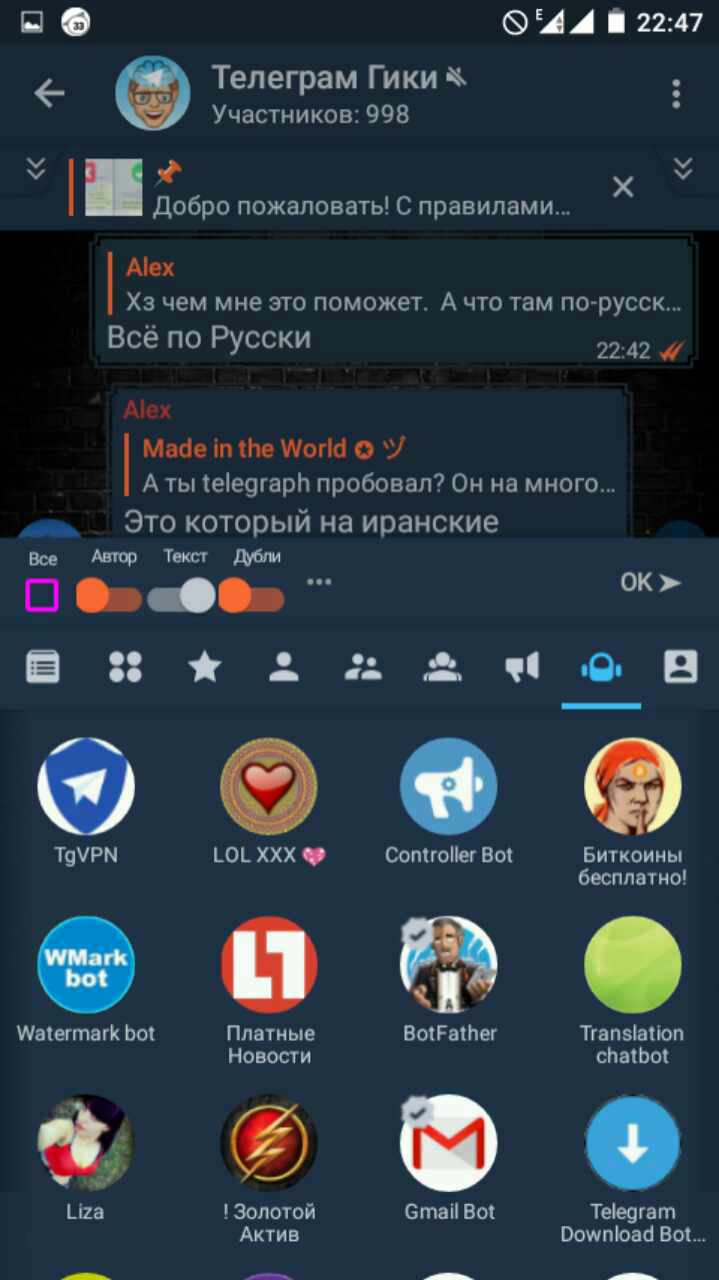Select Платные Новости

coord(269,964)
